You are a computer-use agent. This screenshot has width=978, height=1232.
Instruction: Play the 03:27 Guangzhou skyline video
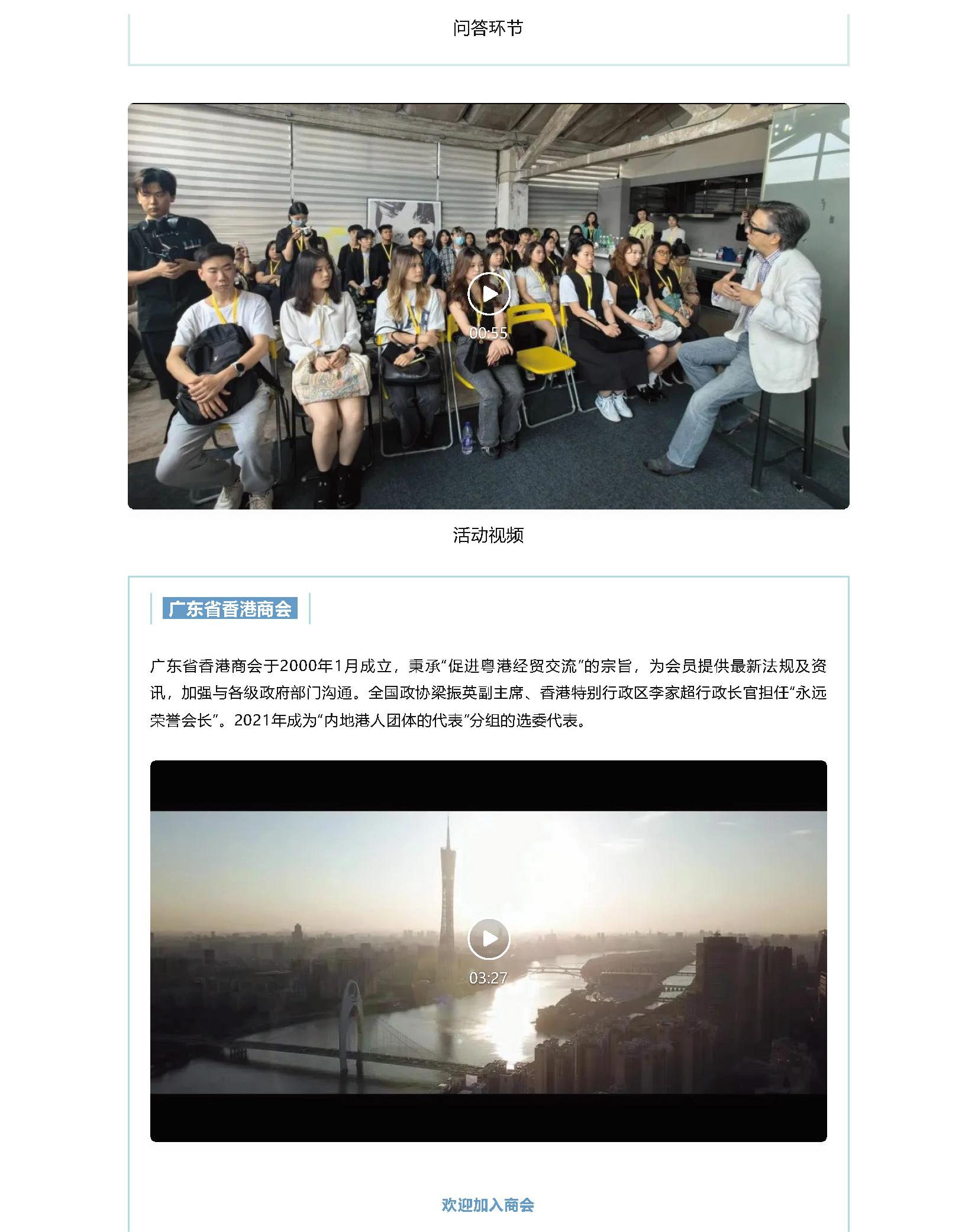[488, 938]
